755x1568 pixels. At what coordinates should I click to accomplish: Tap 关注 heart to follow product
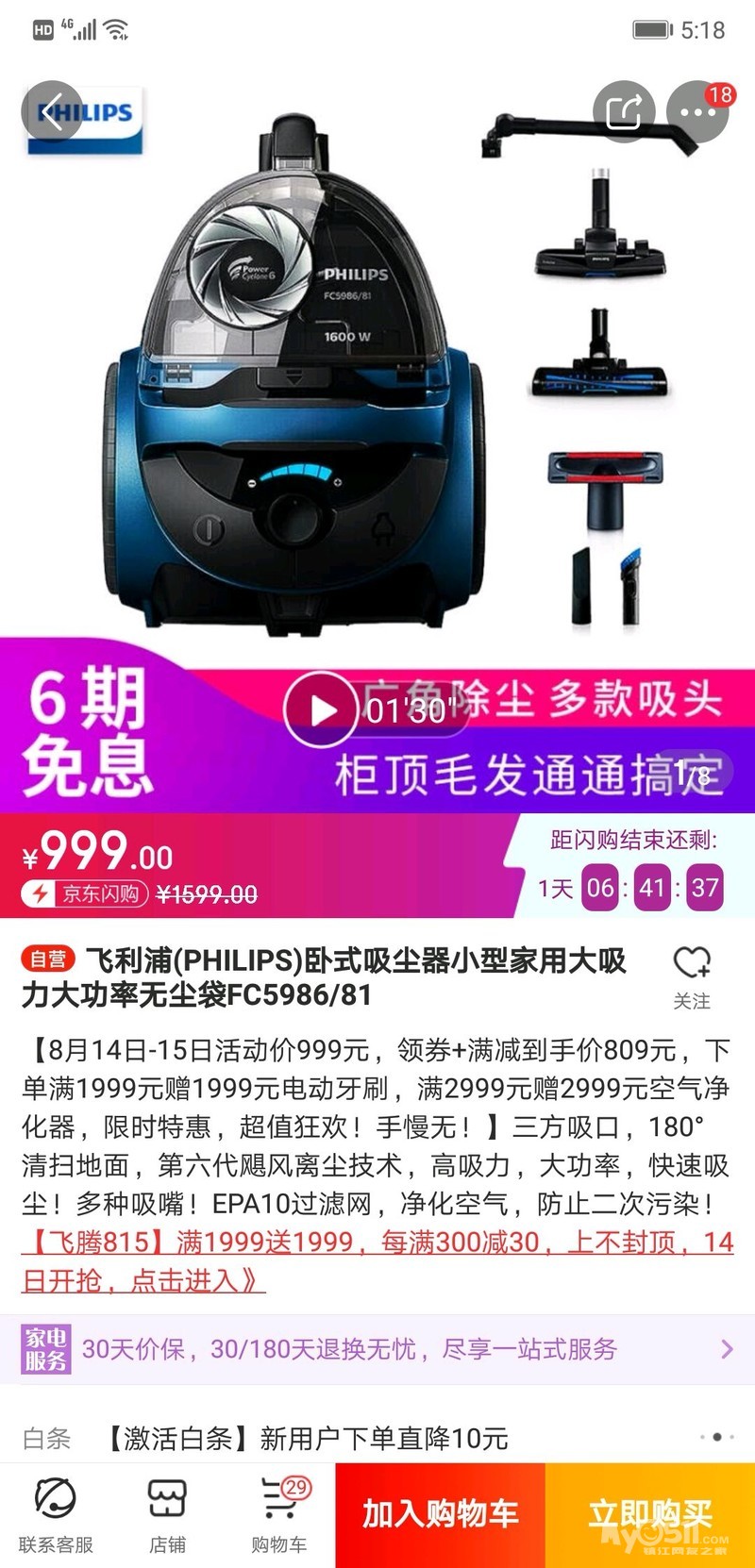[x=692, y=976]
